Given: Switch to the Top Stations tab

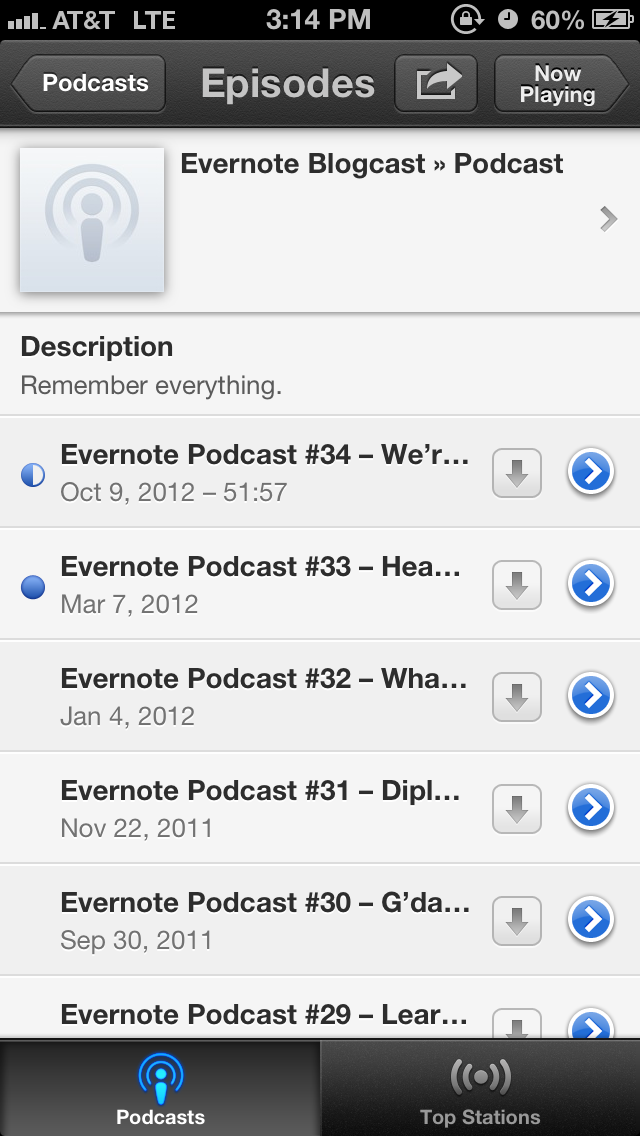Looking at the screenshot, I should tap(480, 1089).
